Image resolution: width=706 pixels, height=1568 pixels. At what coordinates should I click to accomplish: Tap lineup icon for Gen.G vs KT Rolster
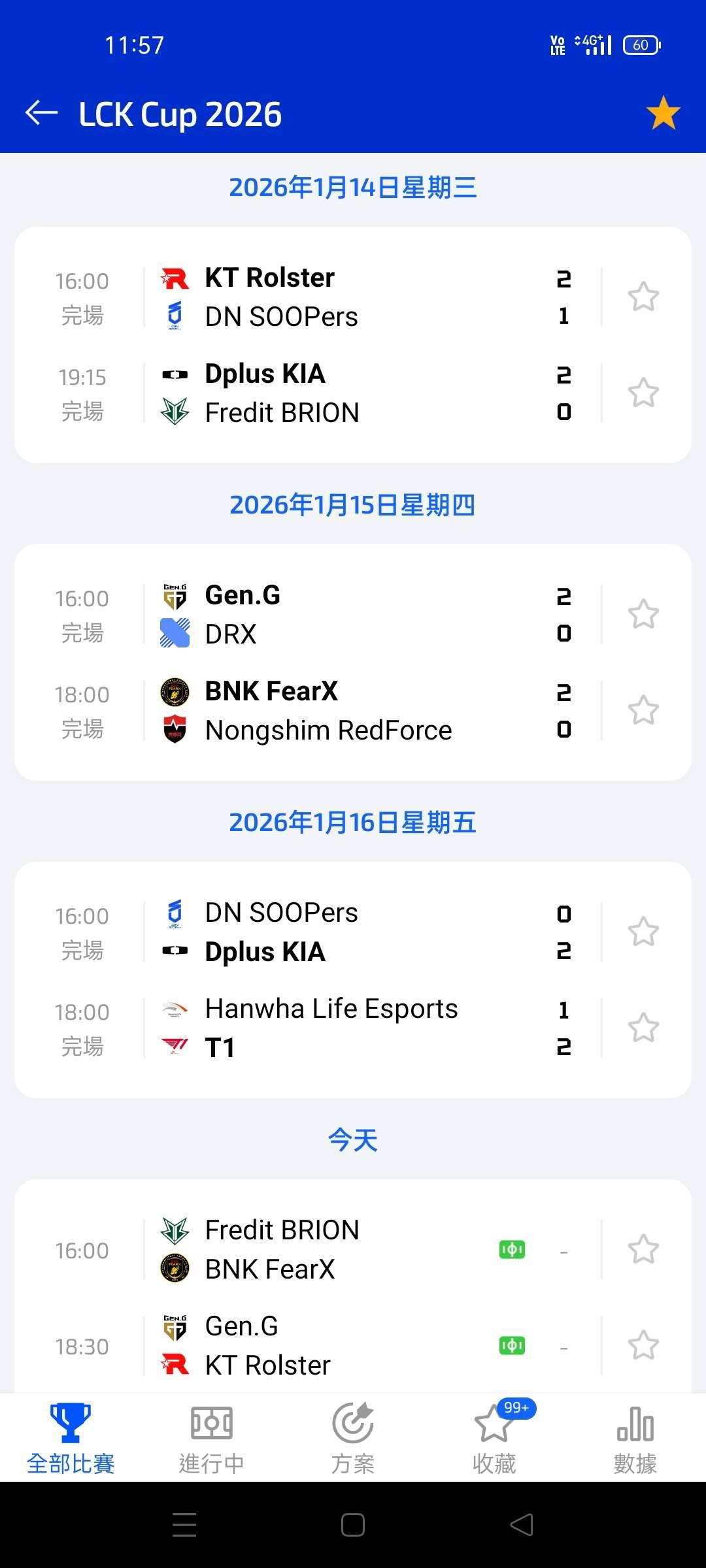pos(512,1346)
